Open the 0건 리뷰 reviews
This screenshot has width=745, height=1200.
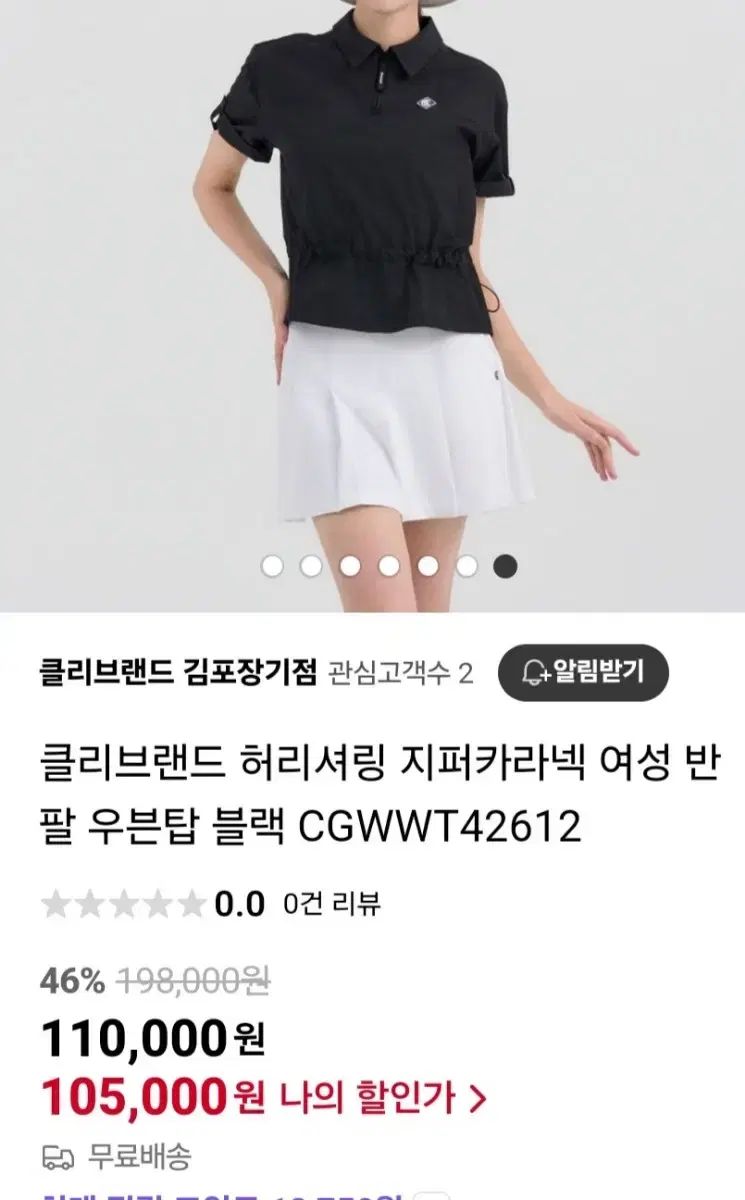pos(332,905)
